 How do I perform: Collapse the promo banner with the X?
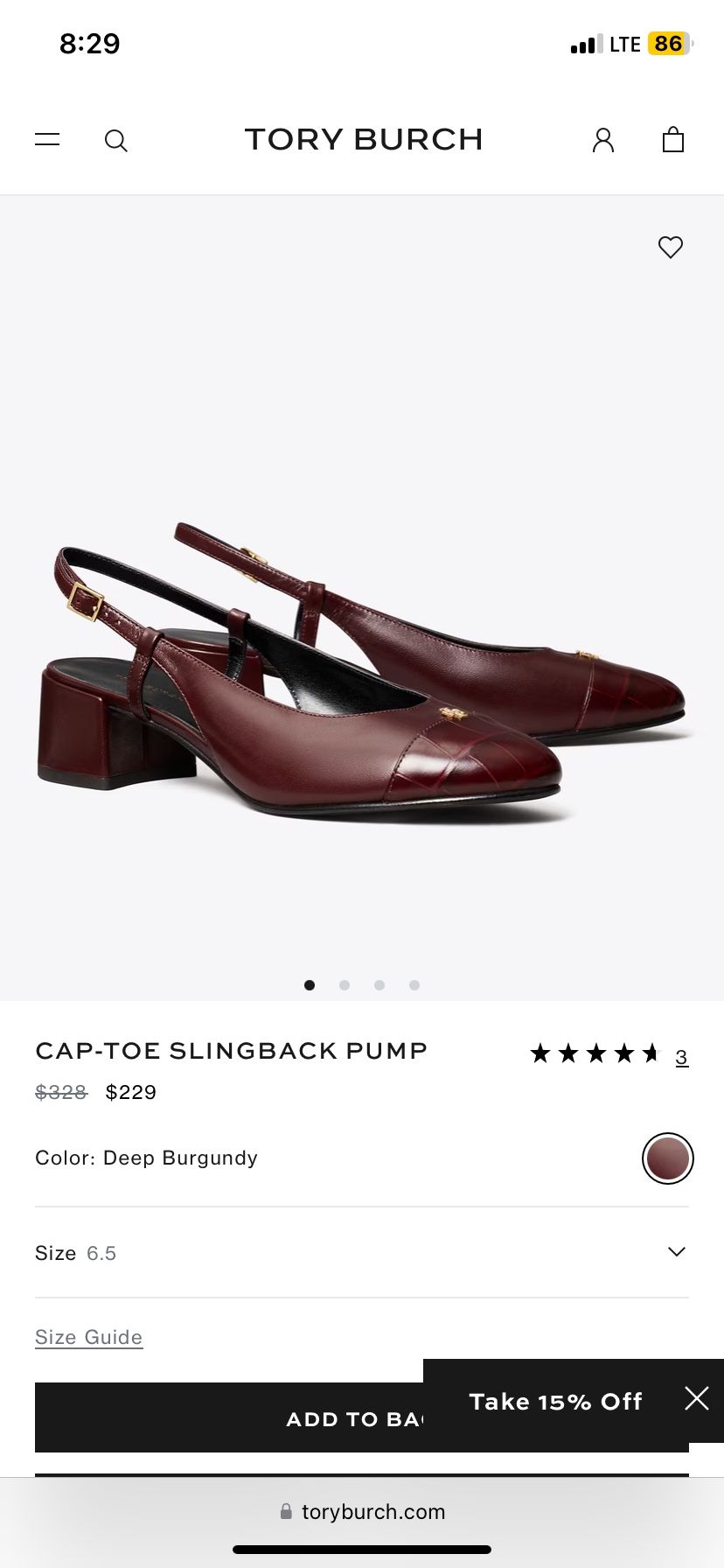697,1399
